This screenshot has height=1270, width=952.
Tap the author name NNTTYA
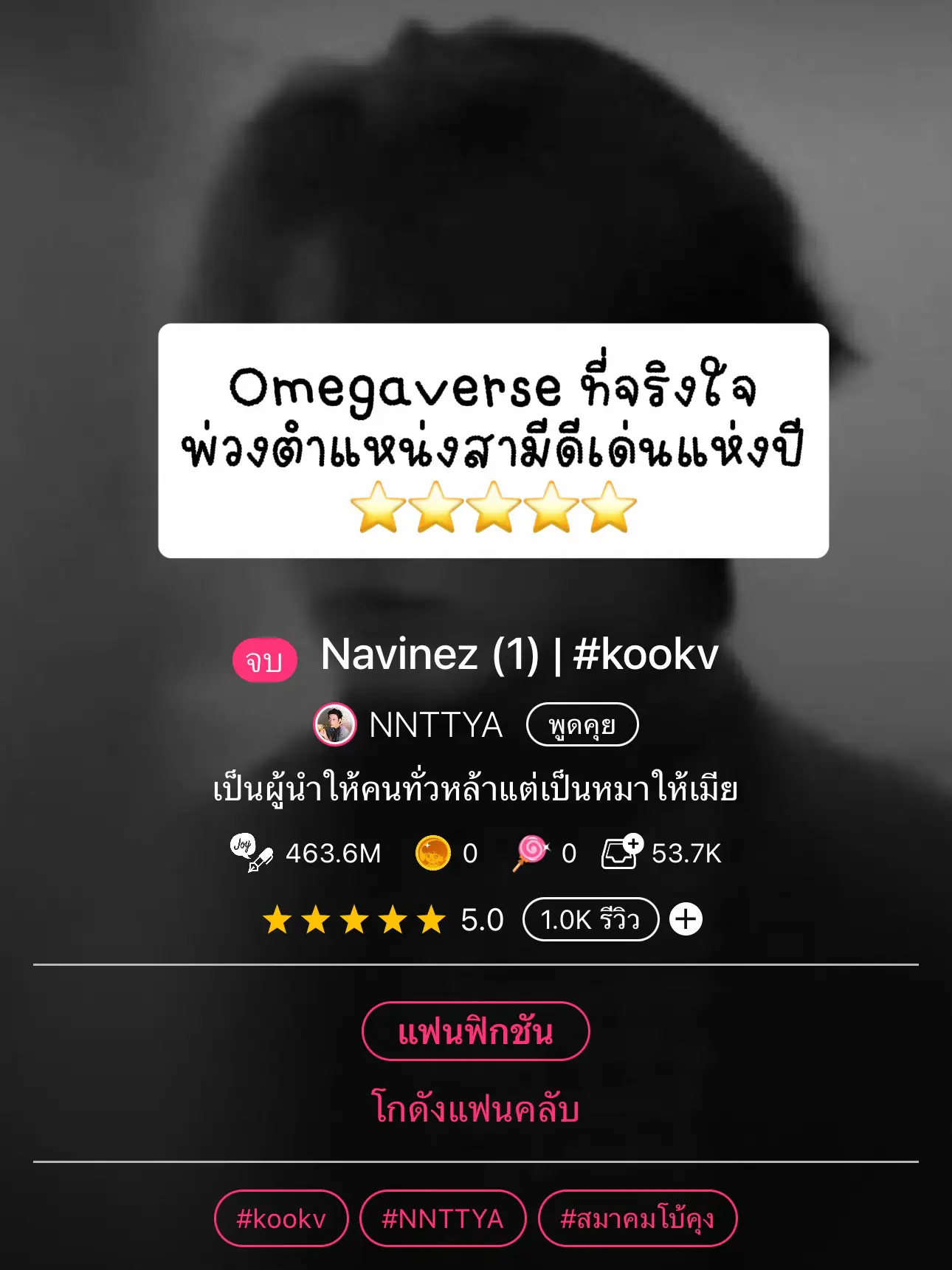click(x=434, y=724)
